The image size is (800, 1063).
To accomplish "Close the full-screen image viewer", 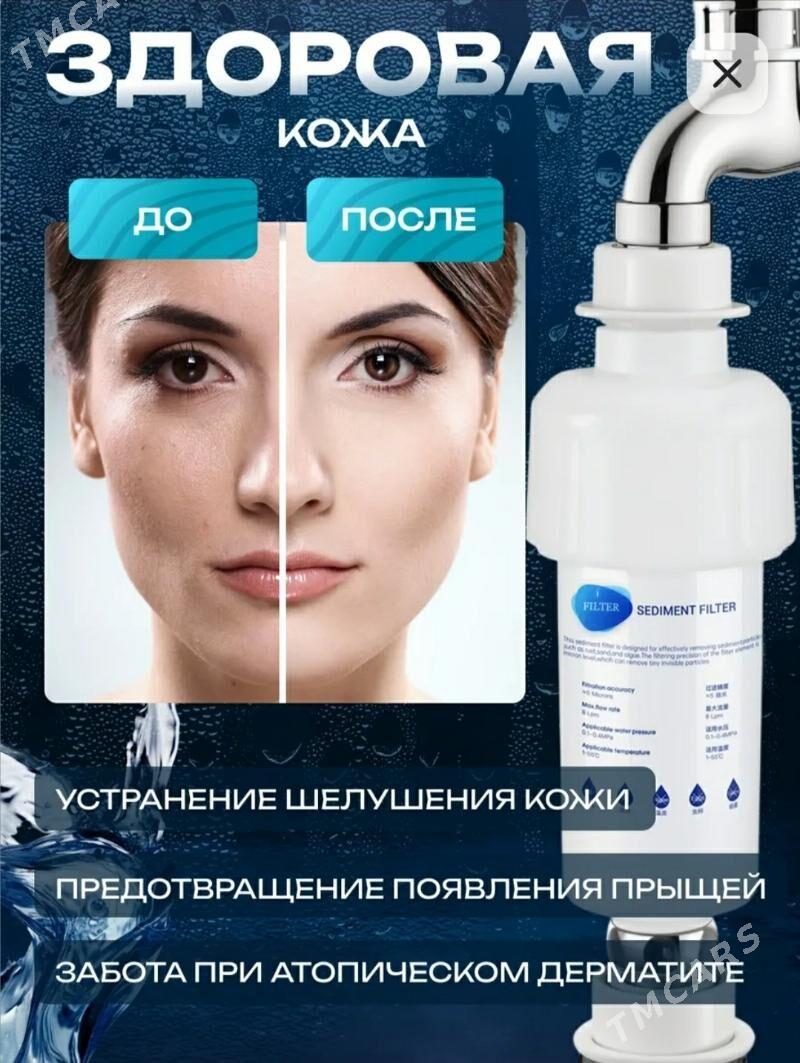I will tap(729, 73).
